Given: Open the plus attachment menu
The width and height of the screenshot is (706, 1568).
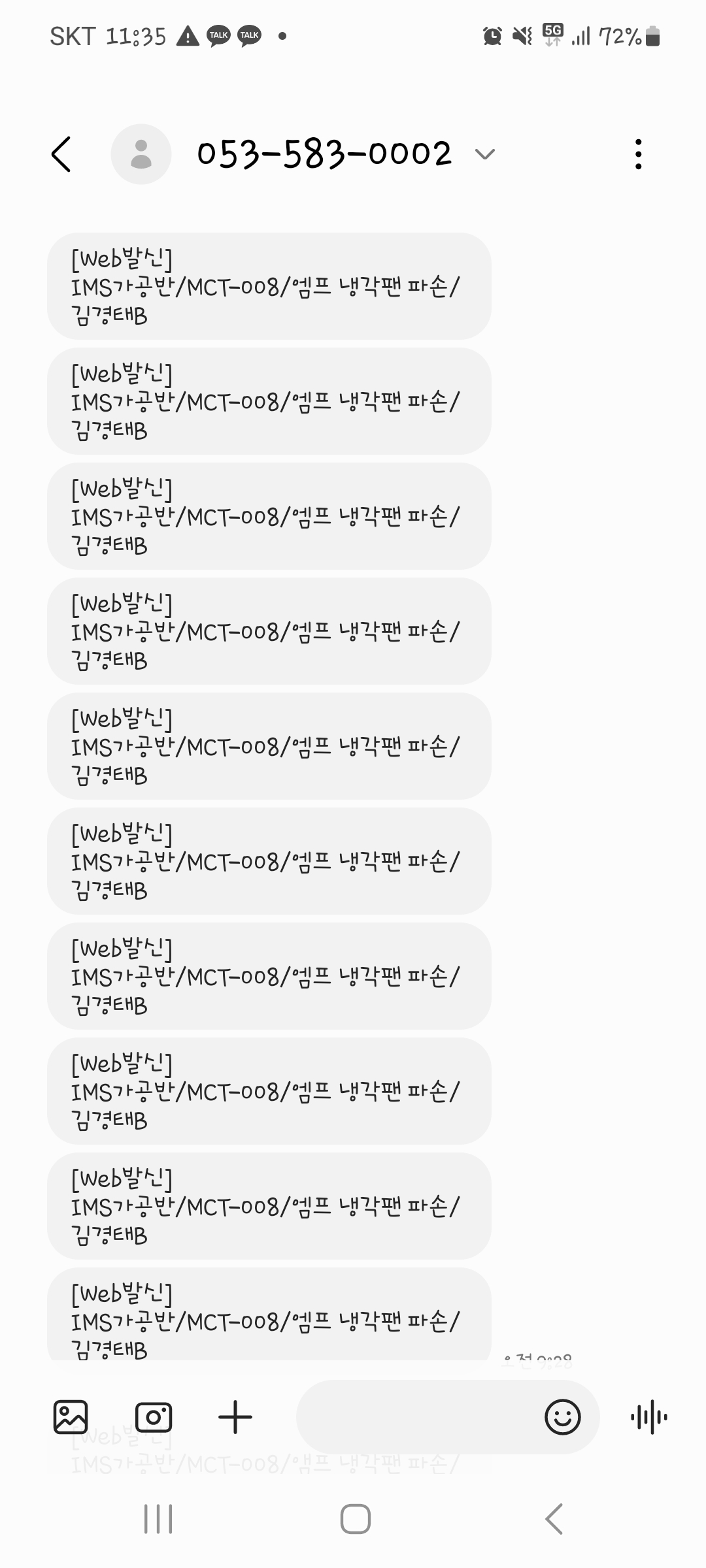Looking at the screenshot, I should pos(235,1417).
